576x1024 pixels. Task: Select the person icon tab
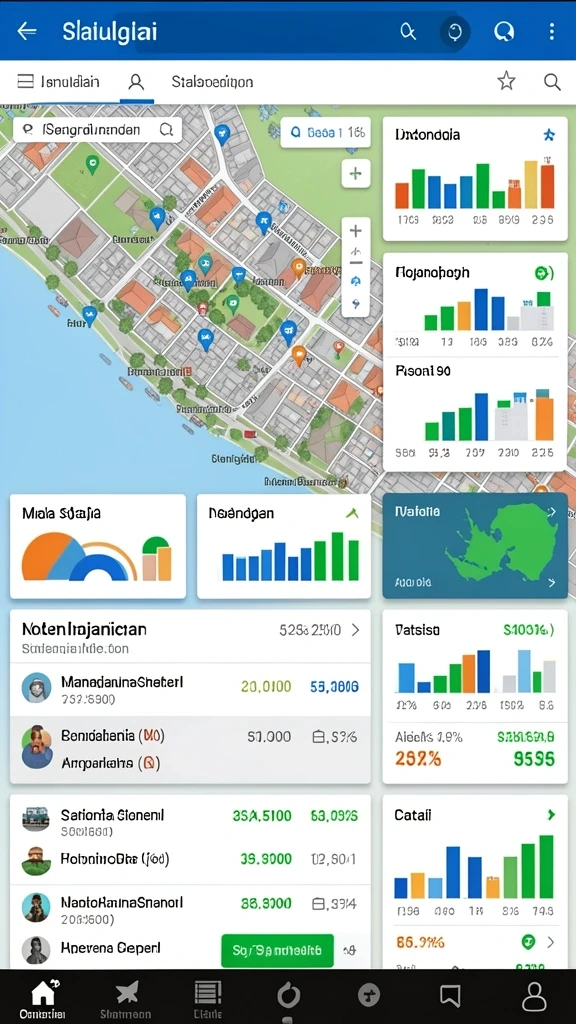[136, 82]
